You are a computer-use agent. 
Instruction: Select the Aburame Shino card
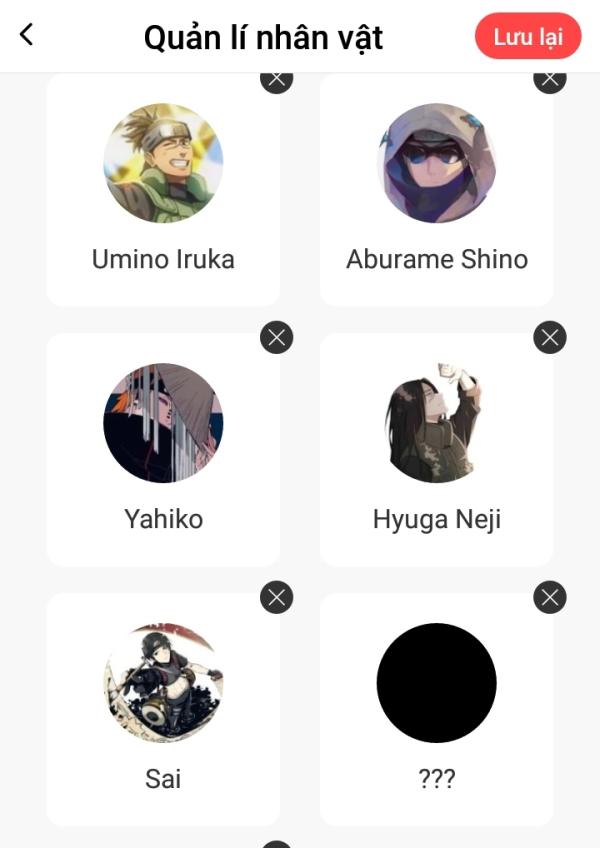[436, 190]
